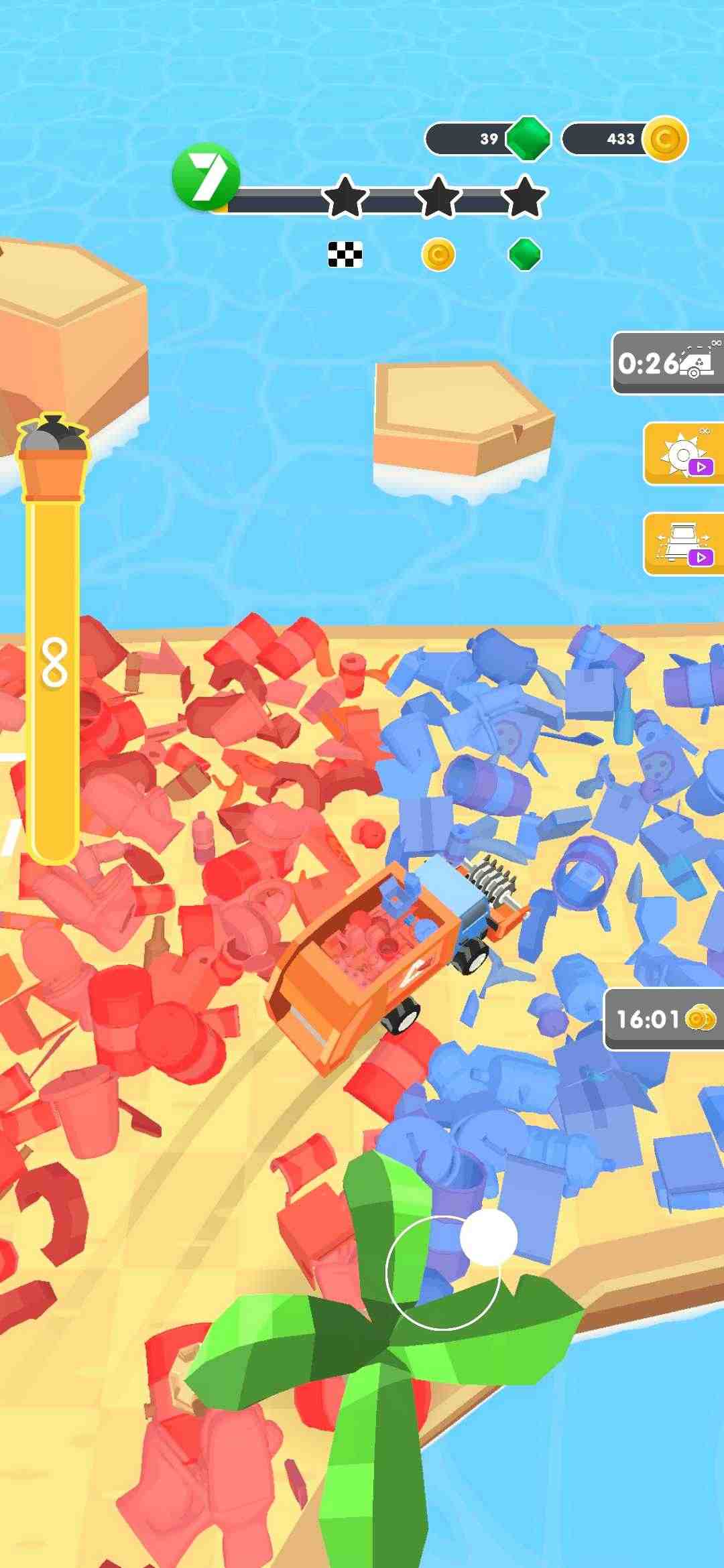Tap the gold coin counter showing 433
Image resolution: width=724 pixels, height=1568 pixels.
coord(623,139)
